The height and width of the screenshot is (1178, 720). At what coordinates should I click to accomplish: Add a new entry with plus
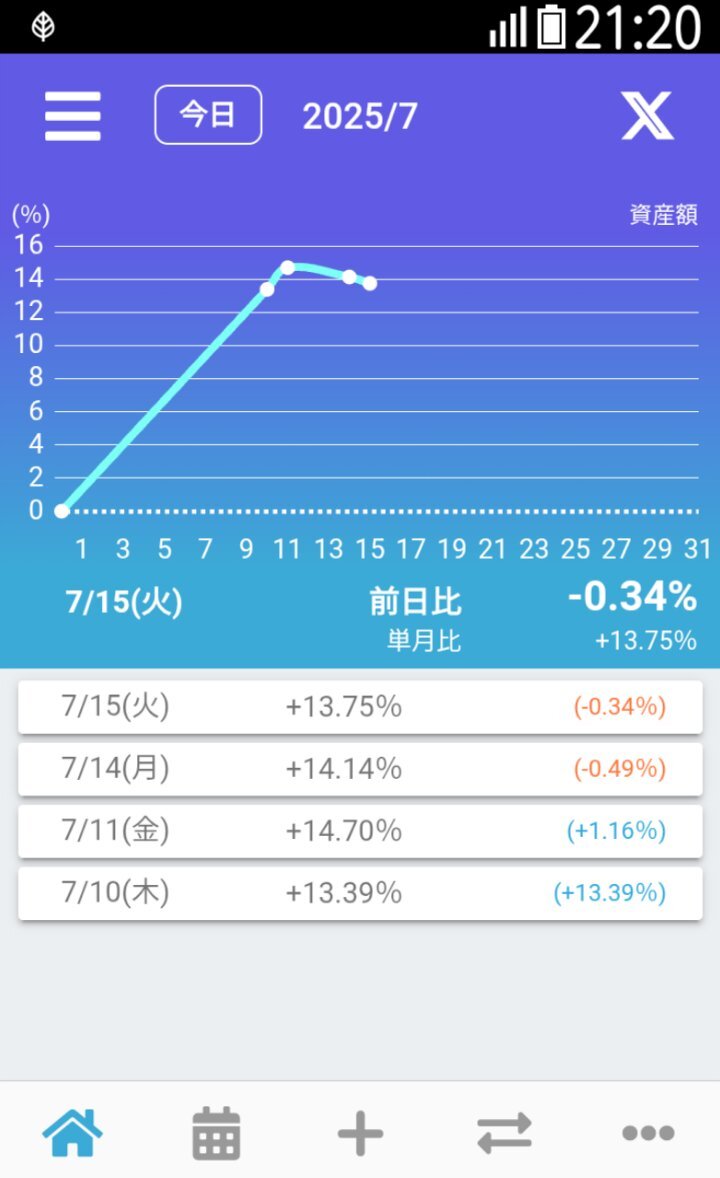360,1133
